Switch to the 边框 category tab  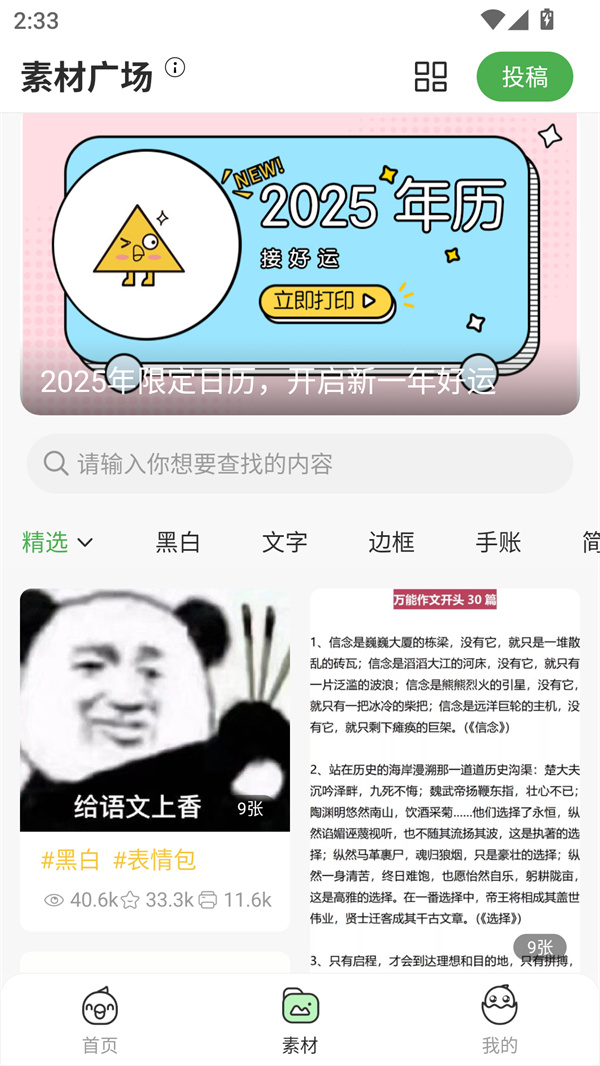coord(391,542)
